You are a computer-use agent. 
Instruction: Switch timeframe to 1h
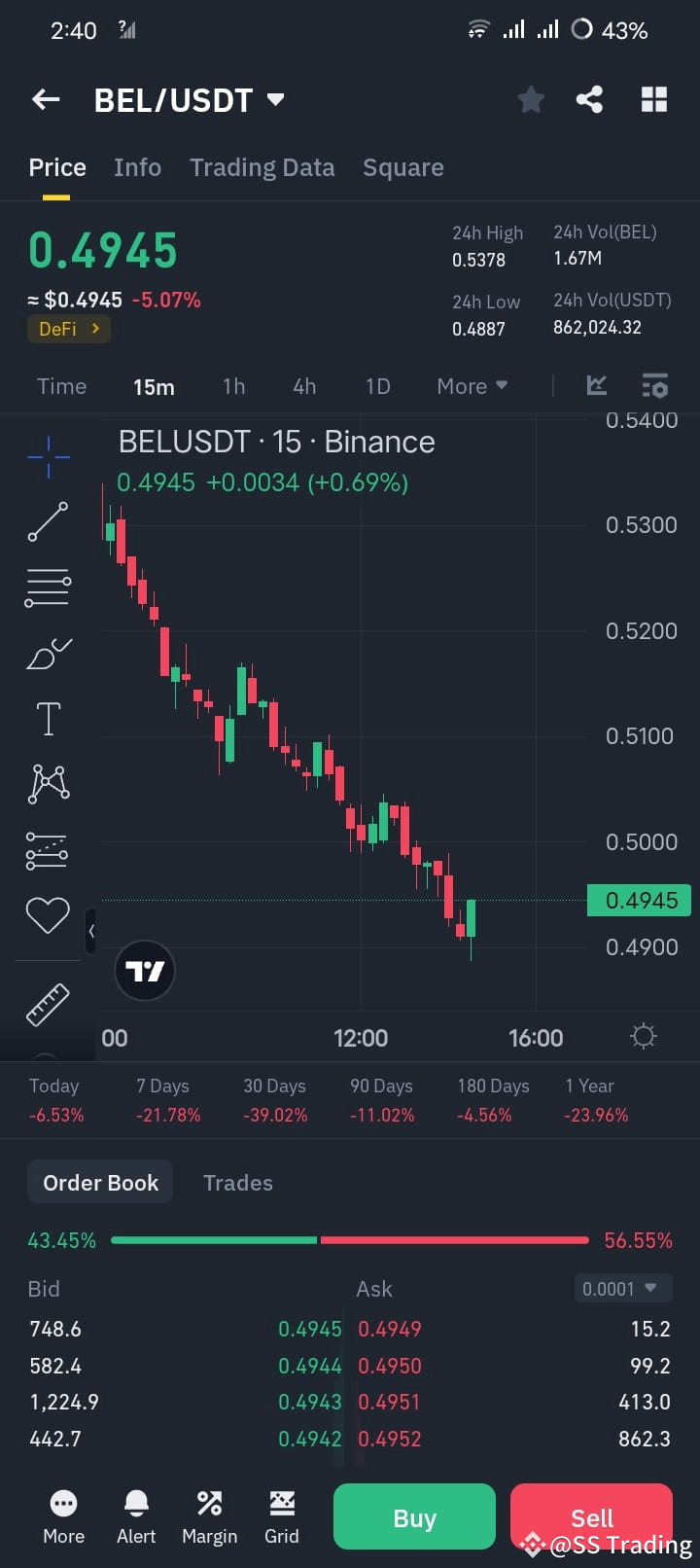233,386
